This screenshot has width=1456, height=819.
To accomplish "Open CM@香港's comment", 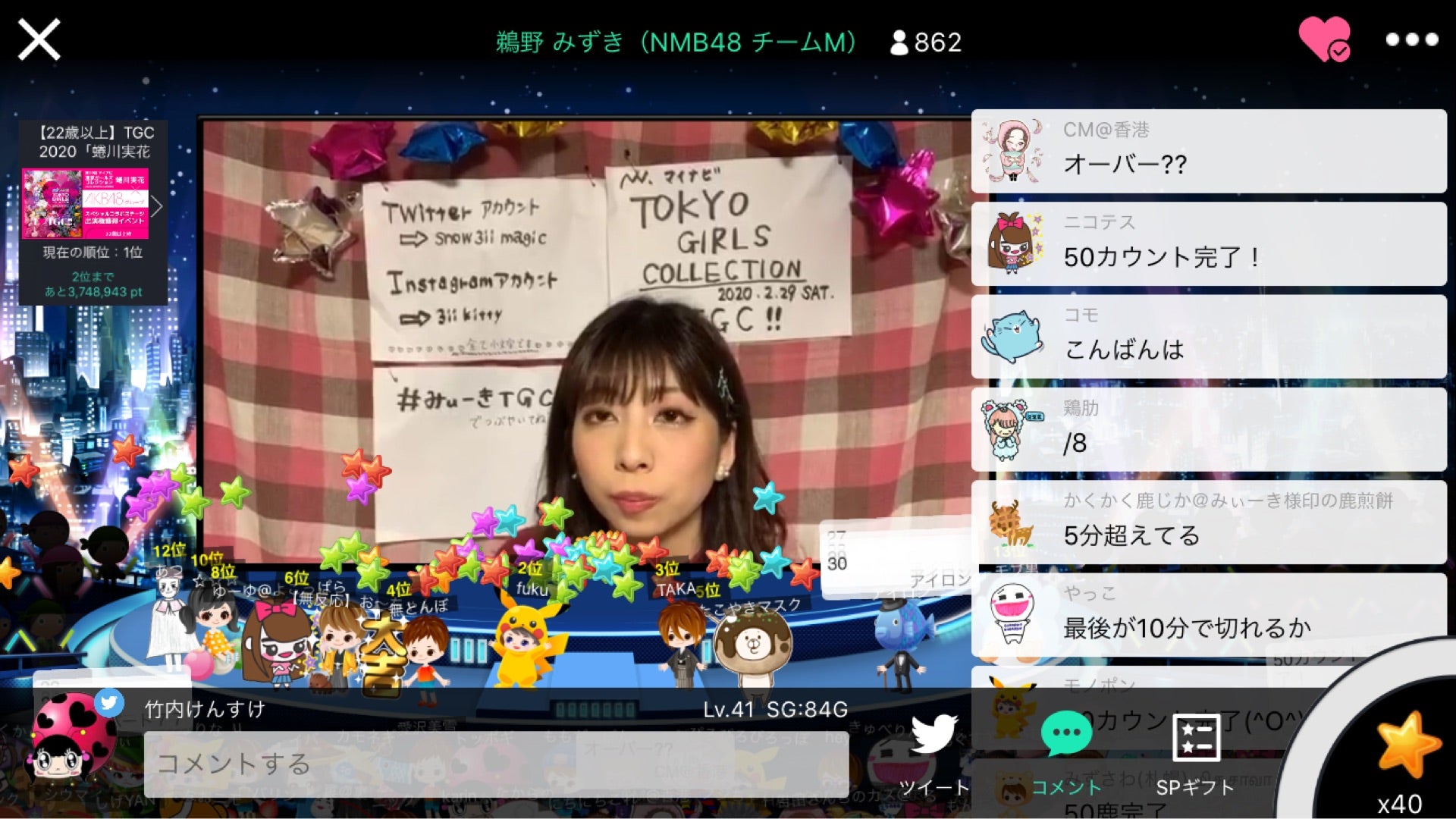I will [x=1209, y=151].
